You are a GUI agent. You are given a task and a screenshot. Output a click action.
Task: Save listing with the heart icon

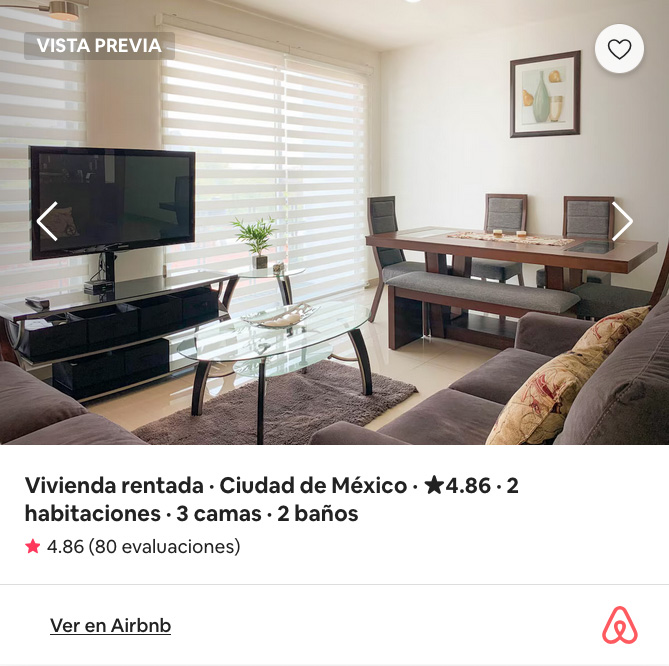click(619, 49)
